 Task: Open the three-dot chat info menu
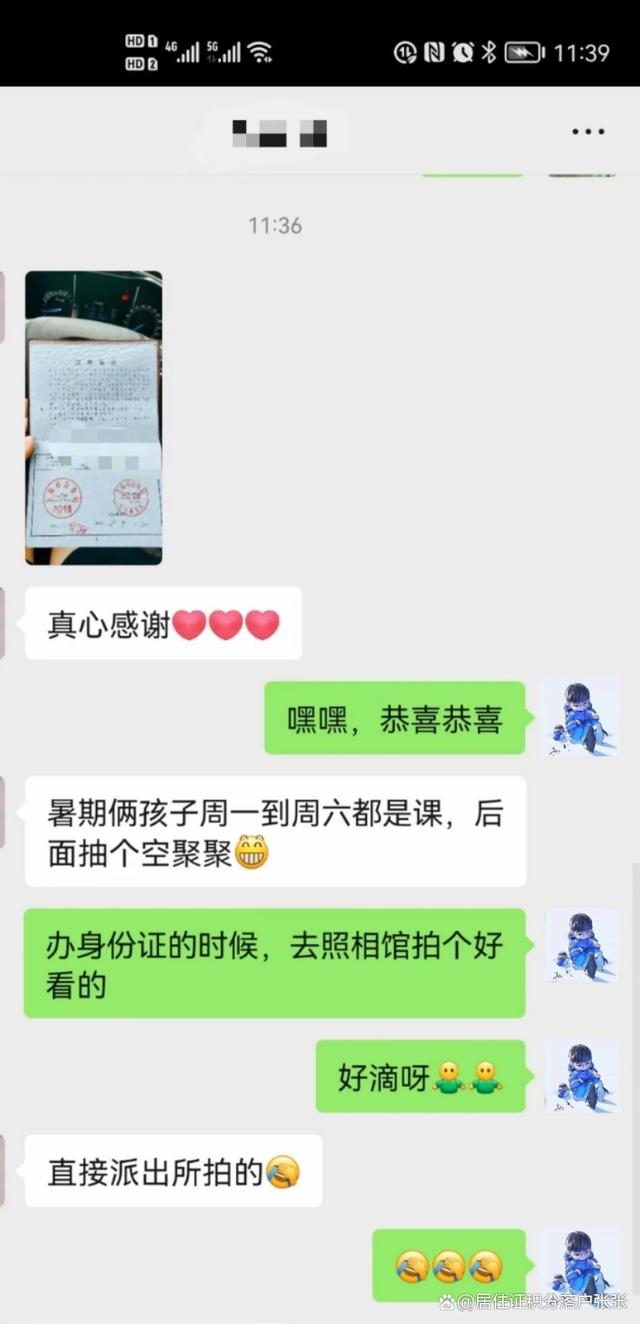coord(588,132)
